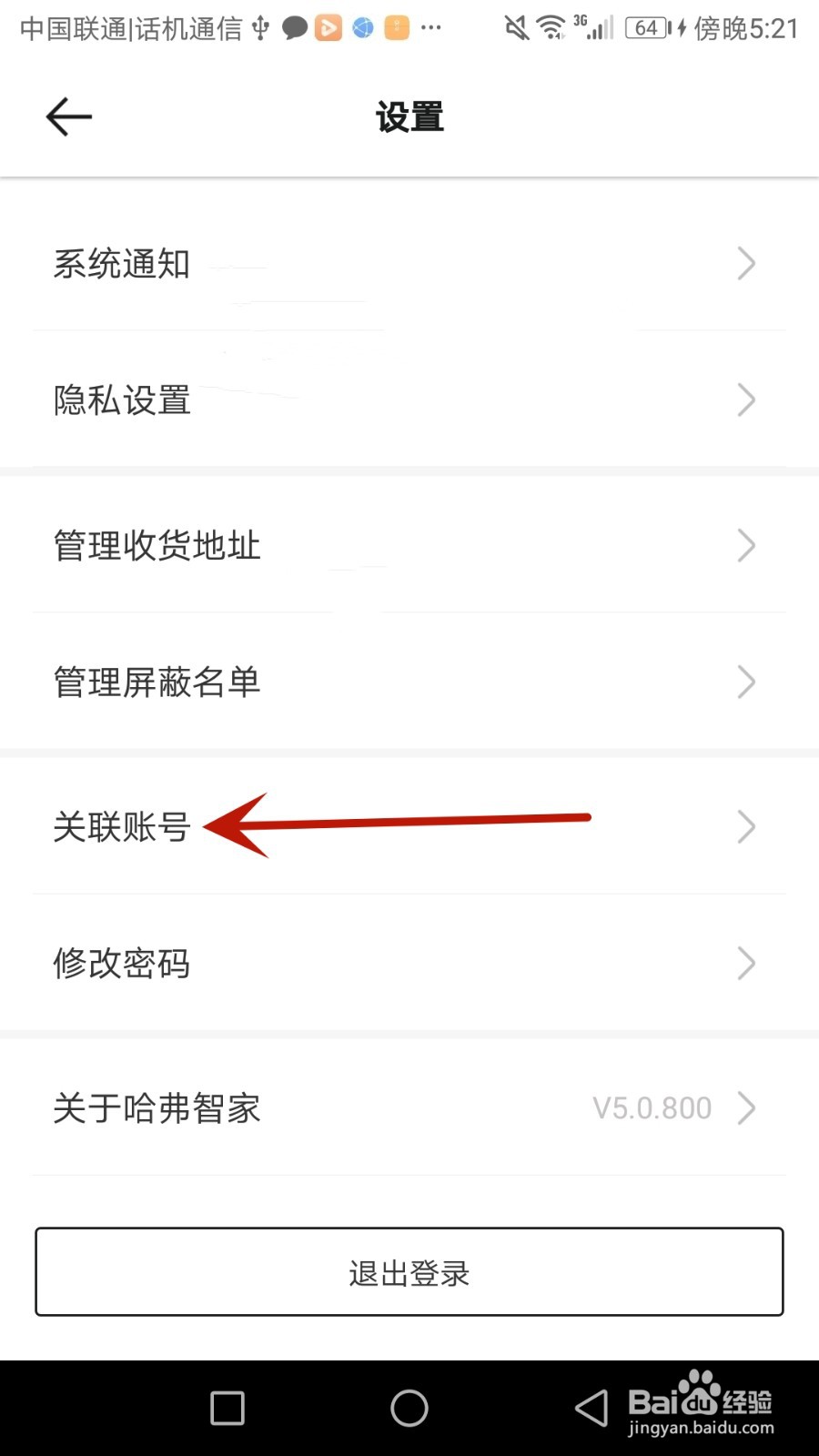Open the 管理收货地址 settings entry
This screenshot has width=819, height=1456.
tap(156, 546)
